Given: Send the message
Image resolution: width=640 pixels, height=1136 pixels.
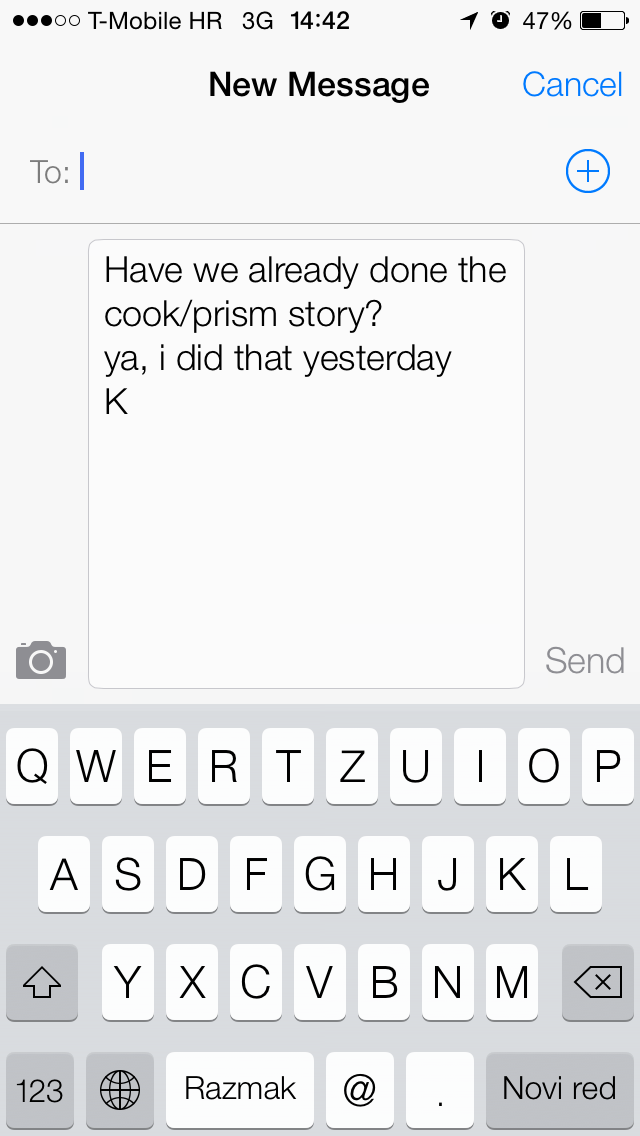Looking at the screenshot, I should point(584,660).
